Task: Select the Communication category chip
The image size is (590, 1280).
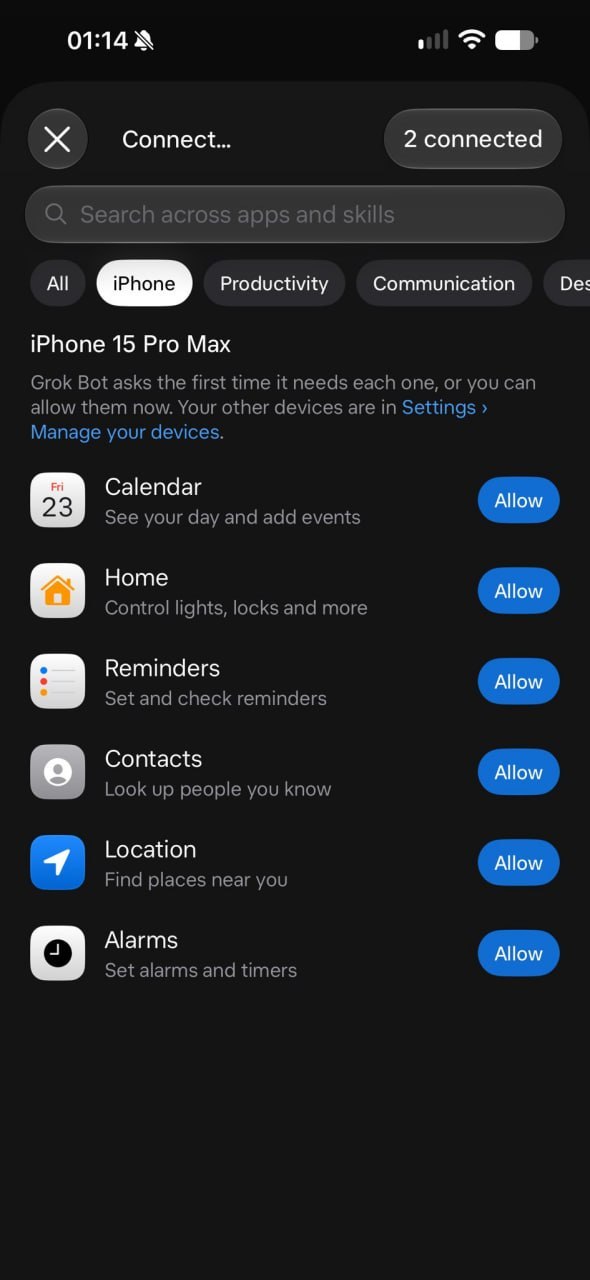Action: [444, 283]
